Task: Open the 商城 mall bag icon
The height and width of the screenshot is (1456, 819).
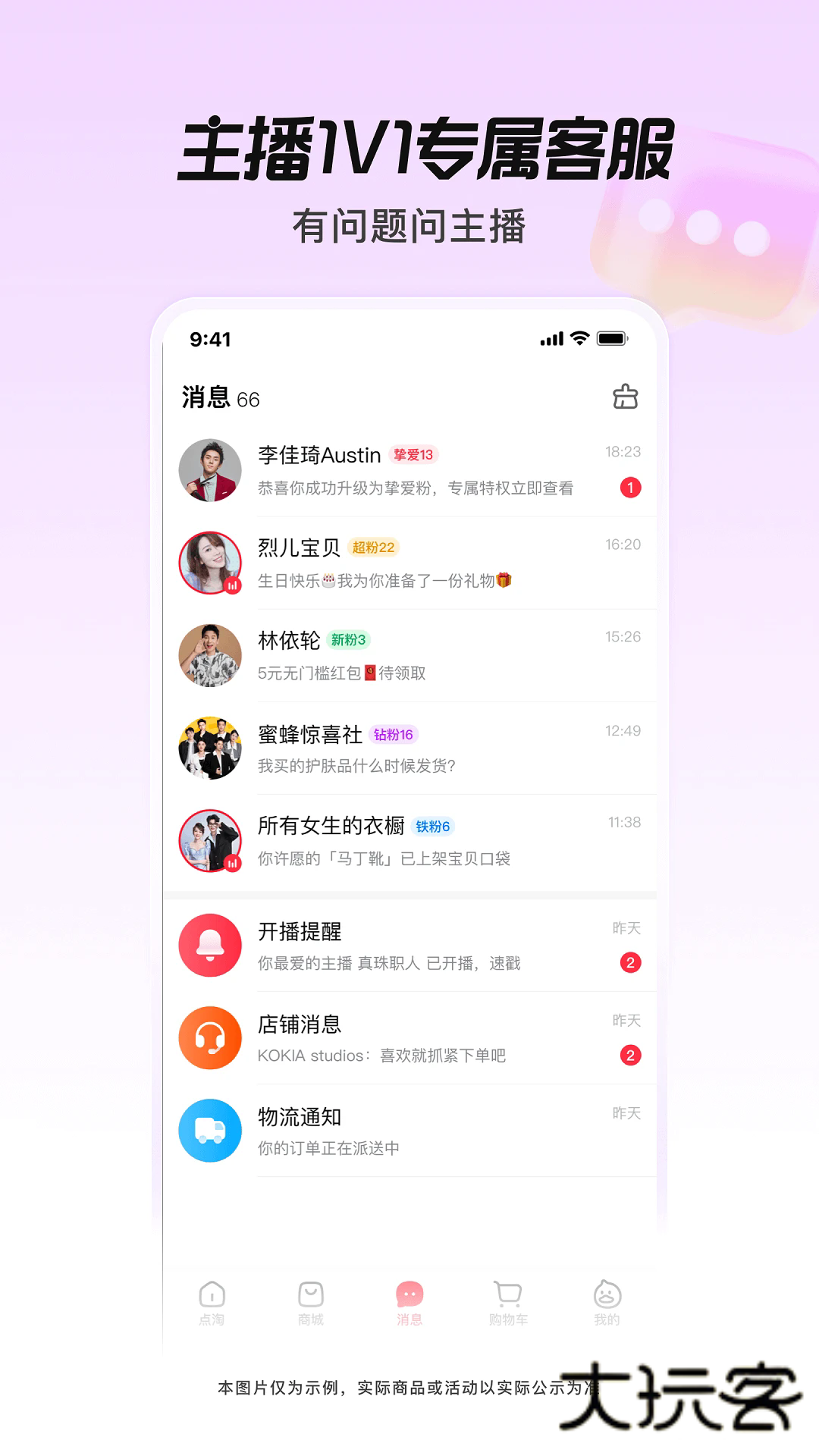Action: pos(312,1293)
